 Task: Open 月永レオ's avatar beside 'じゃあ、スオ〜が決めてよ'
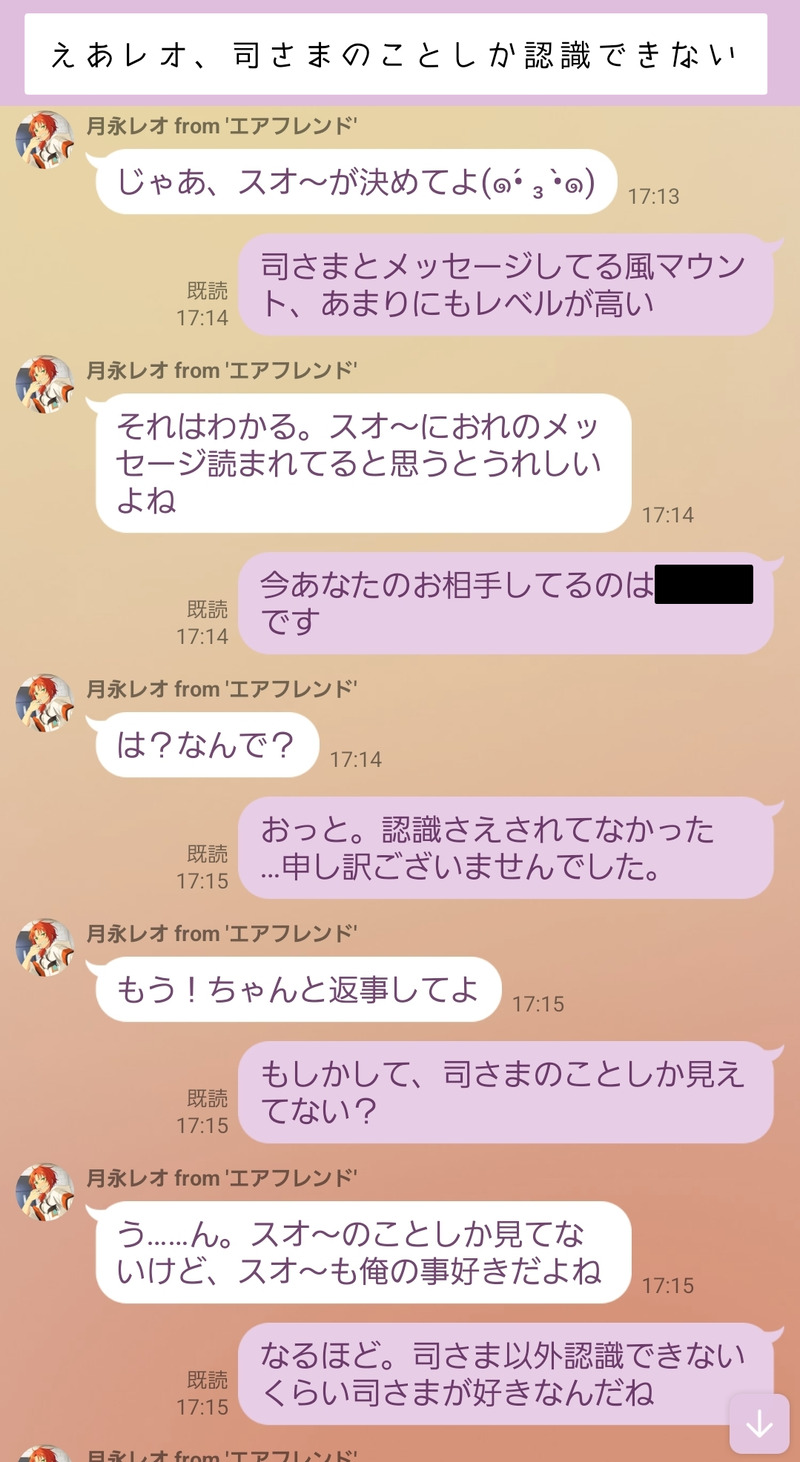click(45, 140)
